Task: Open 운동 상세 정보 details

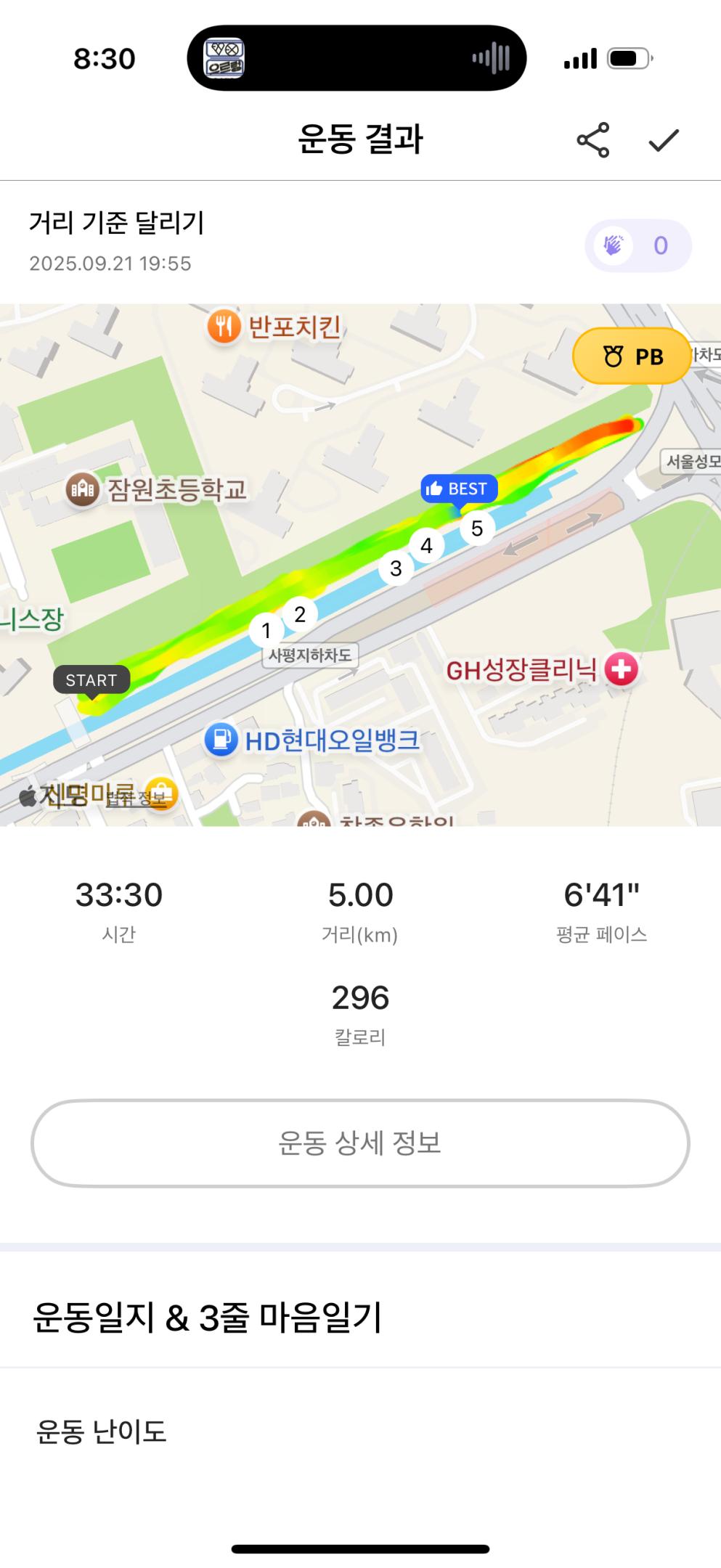Action: point(360,1143)
